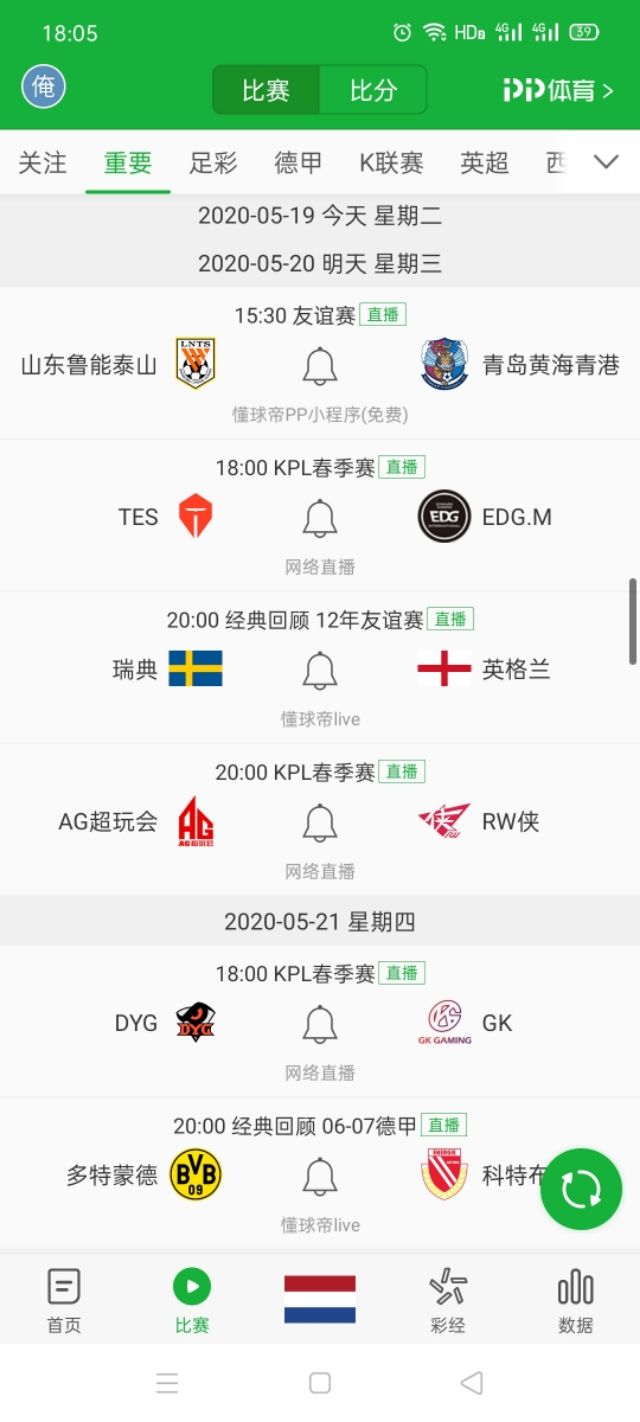Enable reminder bell for TES vs EDG.M
The width and height of the screenshot is (640, 1422).
pyautogui.click(x=320, y=518)
